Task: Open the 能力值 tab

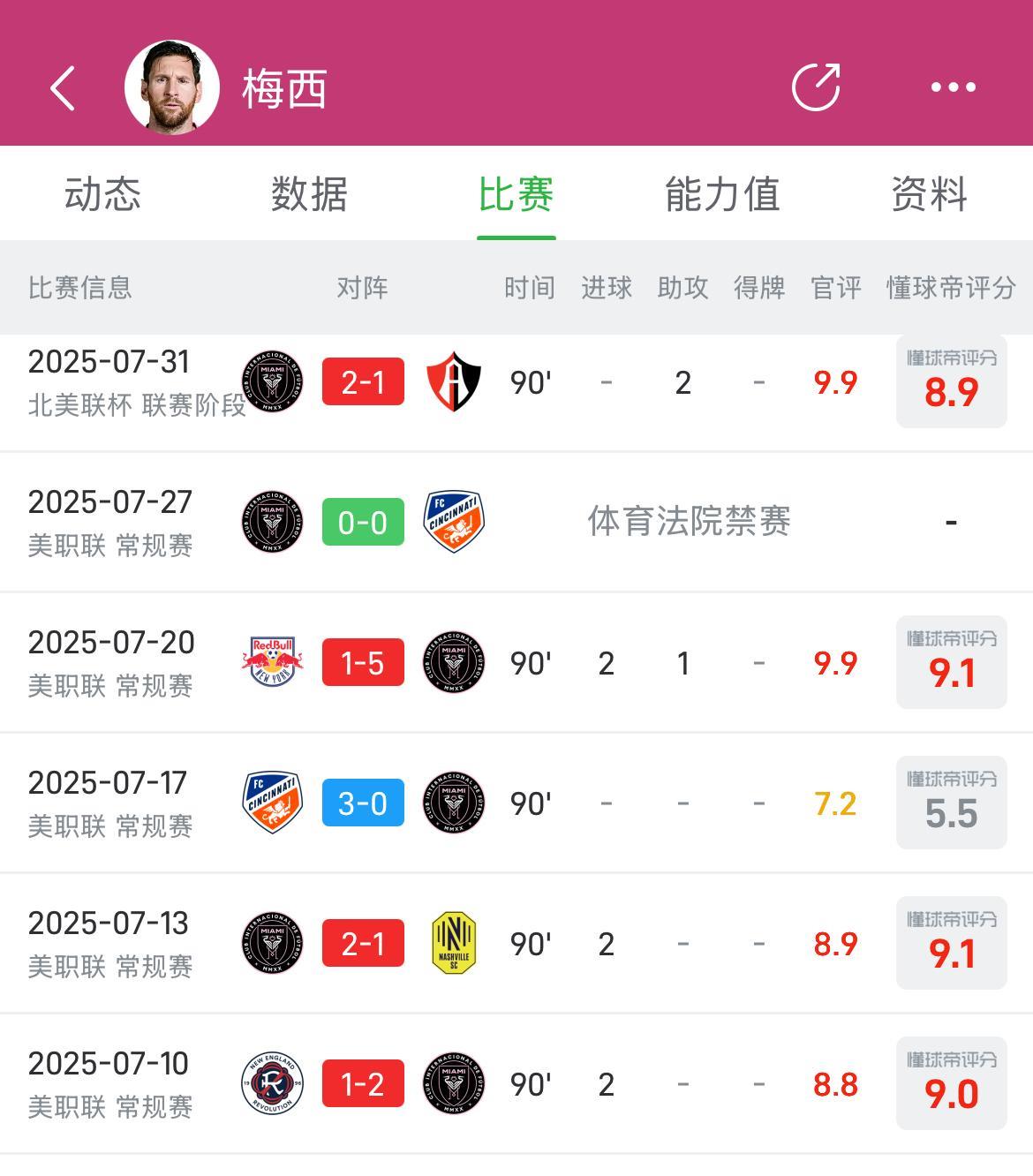Action: pyautogui.click(x=722, y=194)
